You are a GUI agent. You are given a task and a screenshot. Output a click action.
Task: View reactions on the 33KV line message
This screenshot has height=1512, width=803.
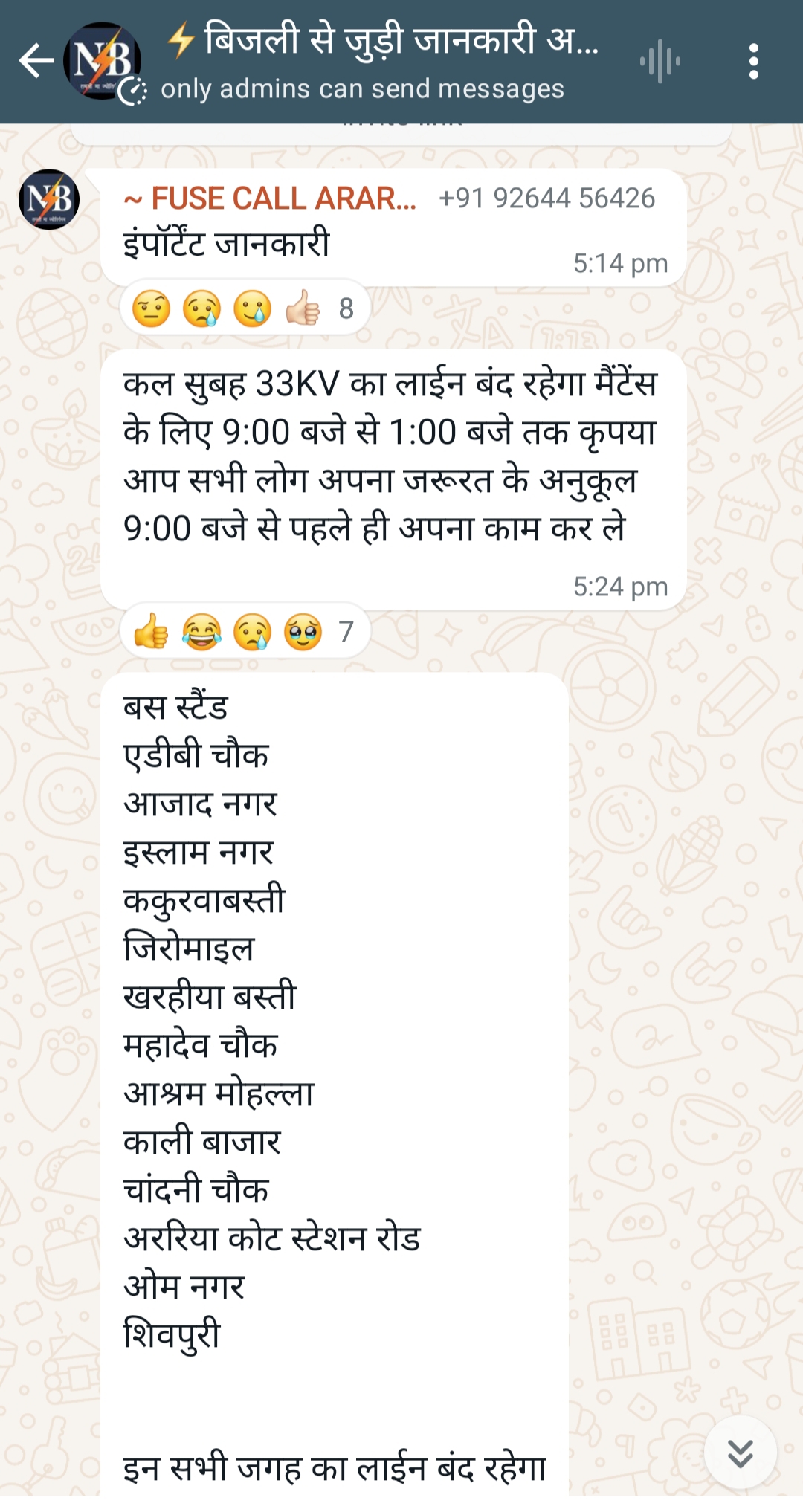(244, 632)
